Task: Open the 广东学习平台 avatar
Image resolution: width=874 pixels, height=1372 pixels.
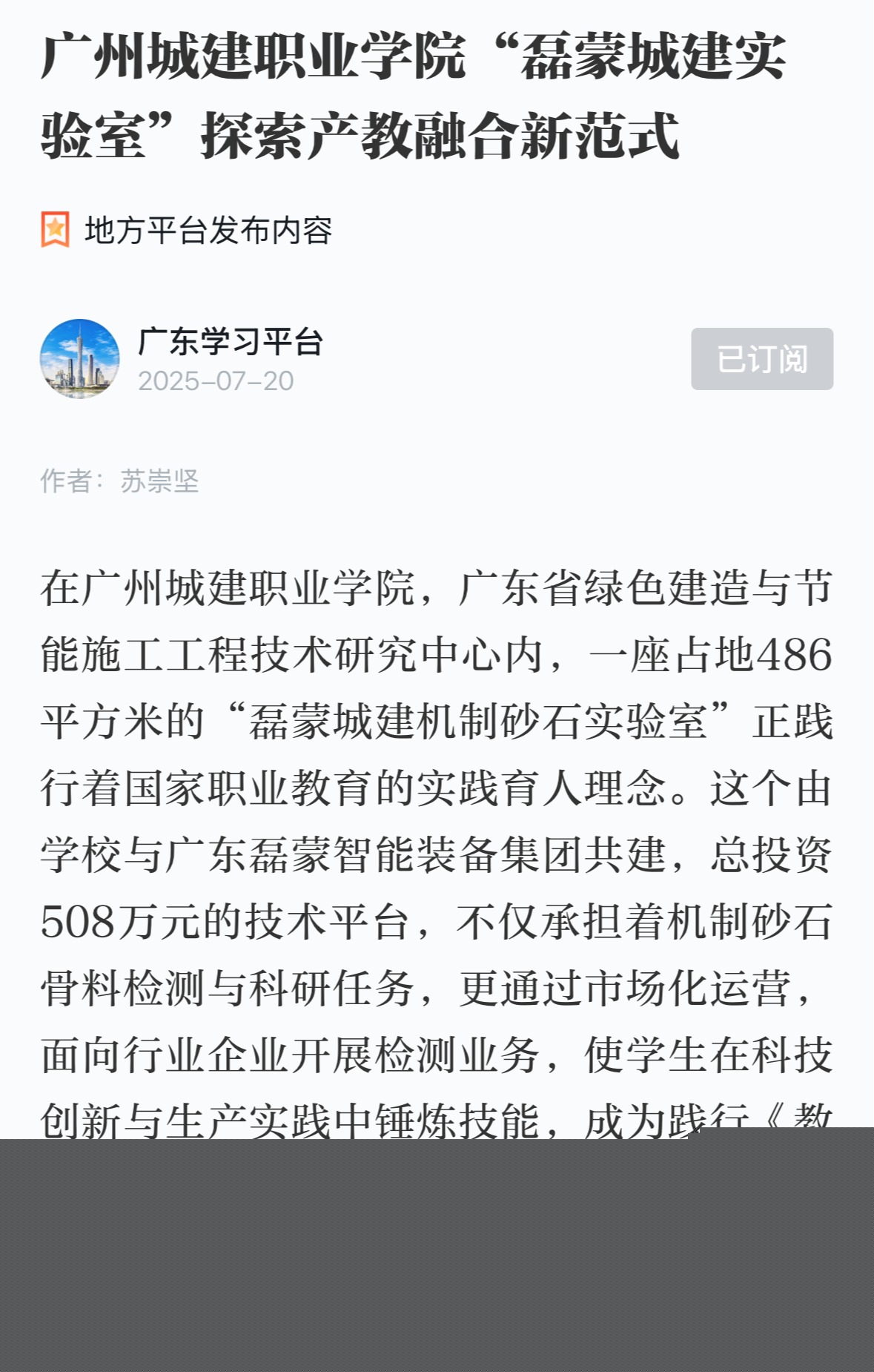Action: point(79,359)
